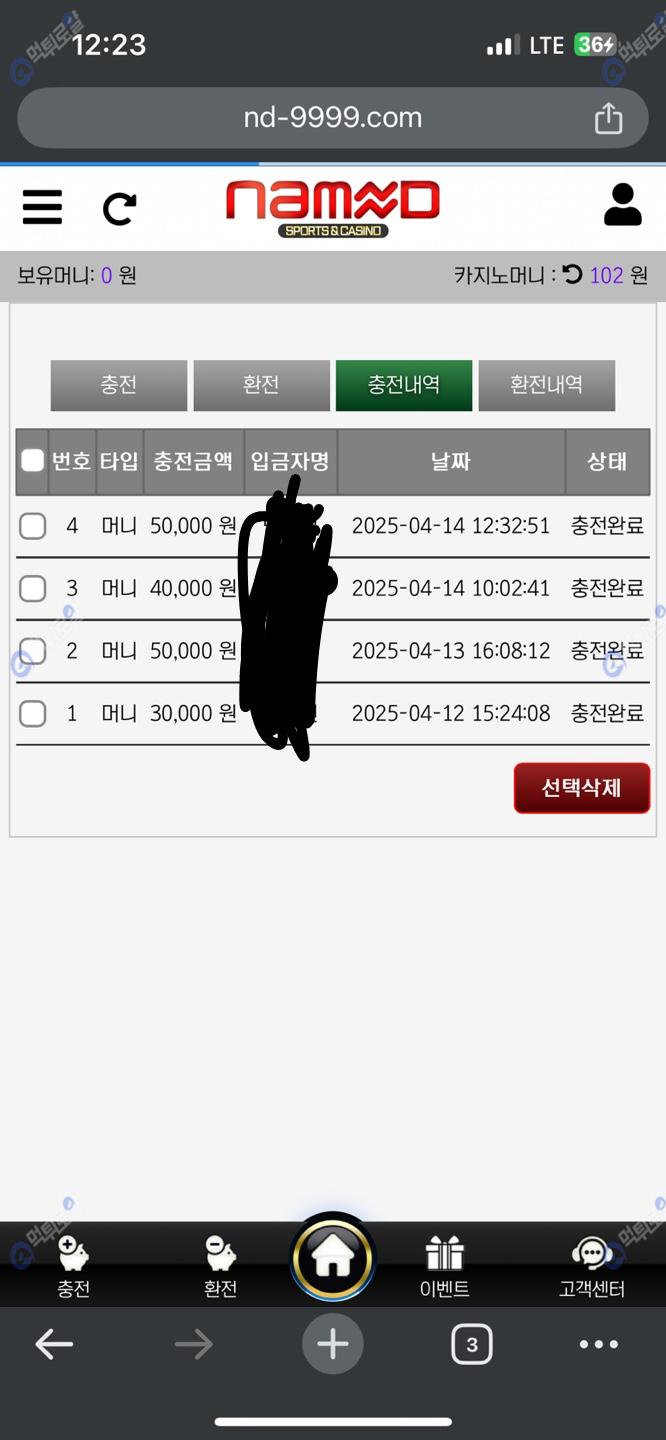Open the 환전내역 tab
This screenshot has height=1440, width=666.
pyautogui.click(x=546, y=385)
